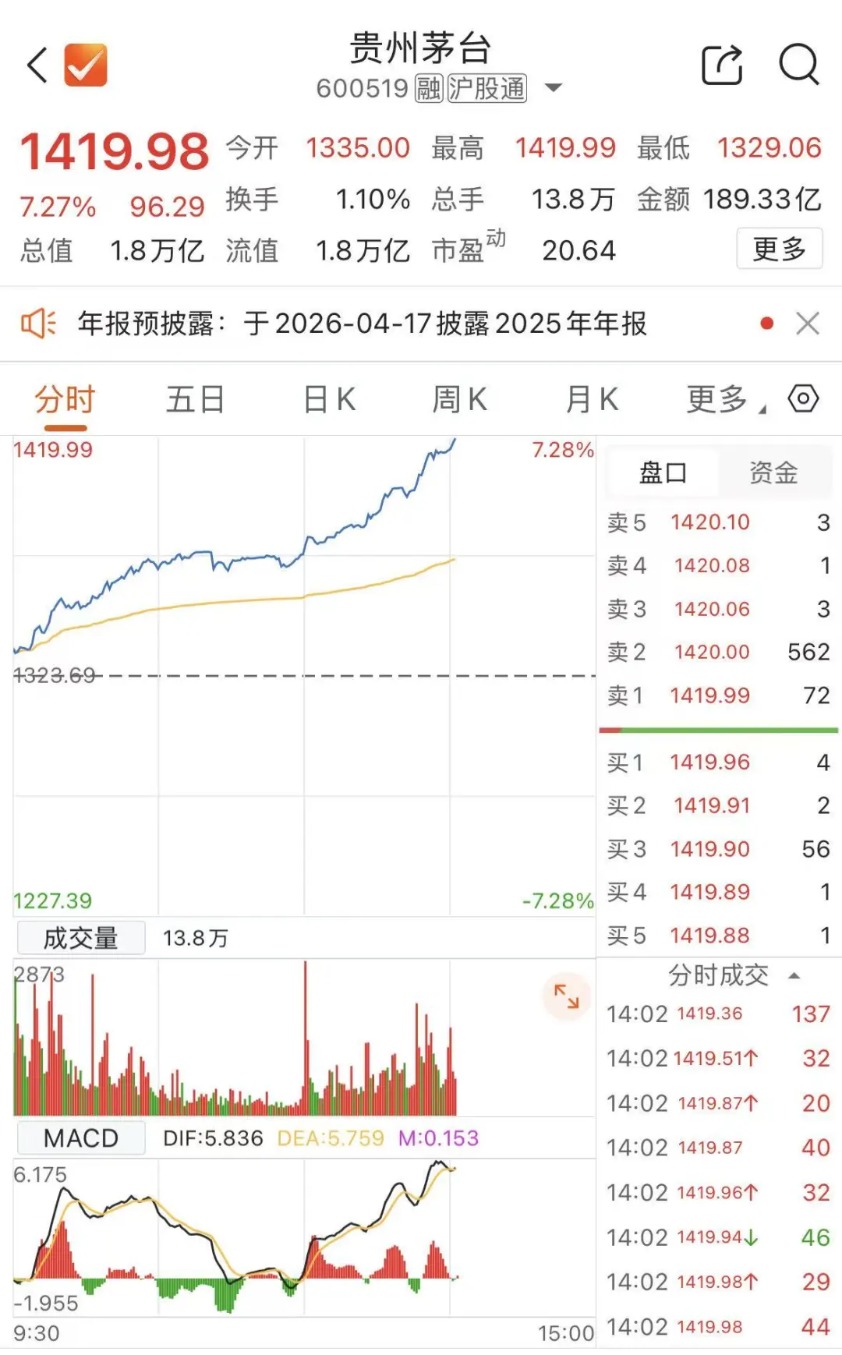Expand the 更多 chart period menu
842x1355 pixels.
coord(716,398)
